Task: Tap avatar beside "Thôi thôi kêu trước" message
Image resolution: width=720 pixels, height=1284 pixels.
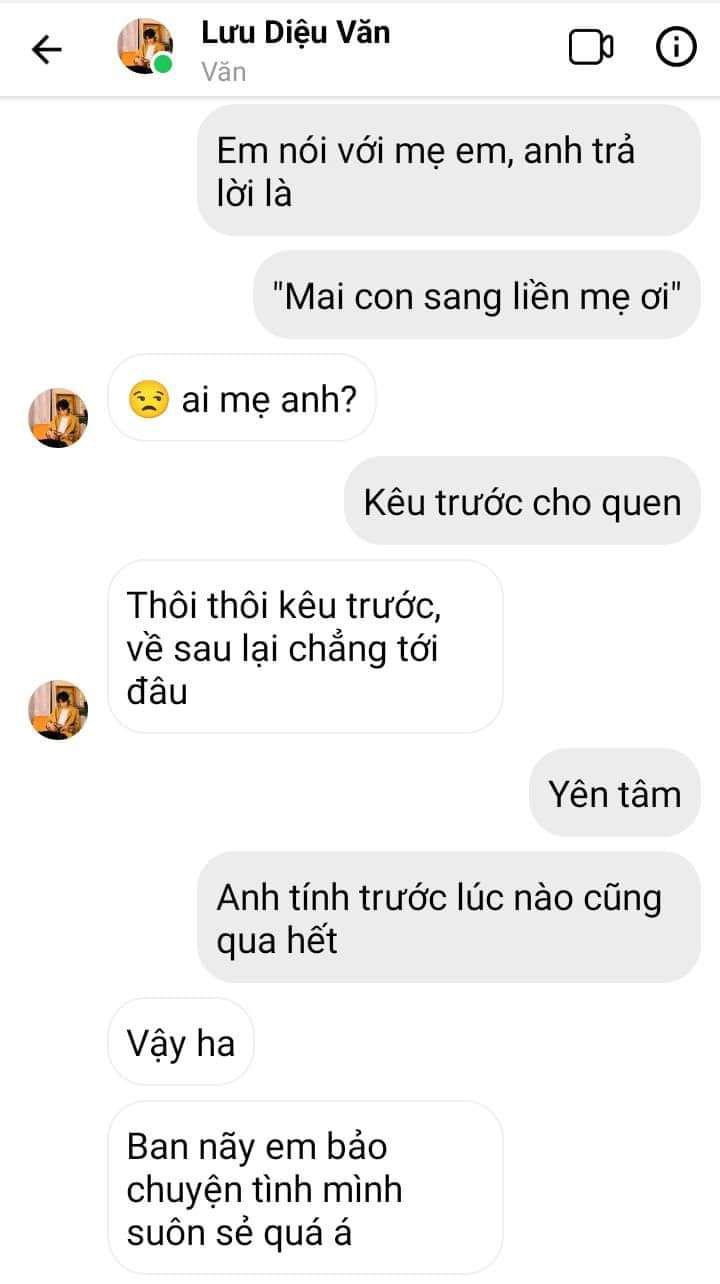Action: point(57,709)
